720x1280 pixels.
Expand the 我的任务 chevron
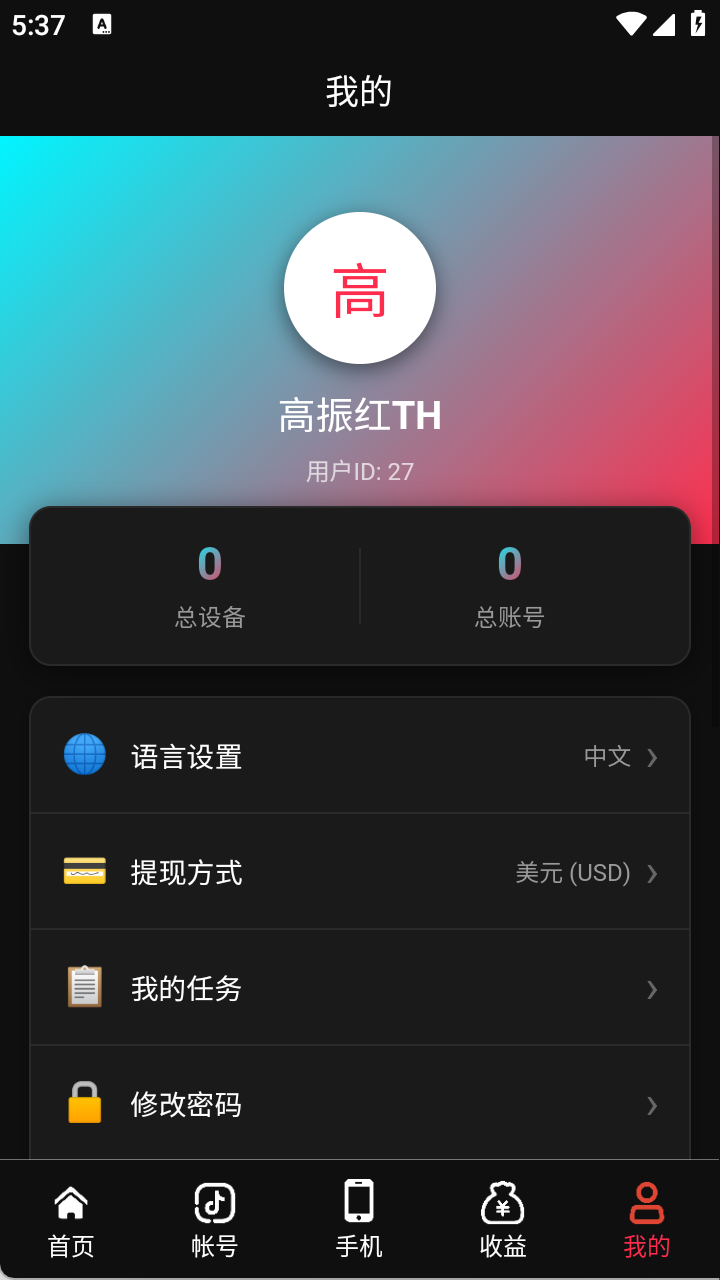click(x=652, y=988)
